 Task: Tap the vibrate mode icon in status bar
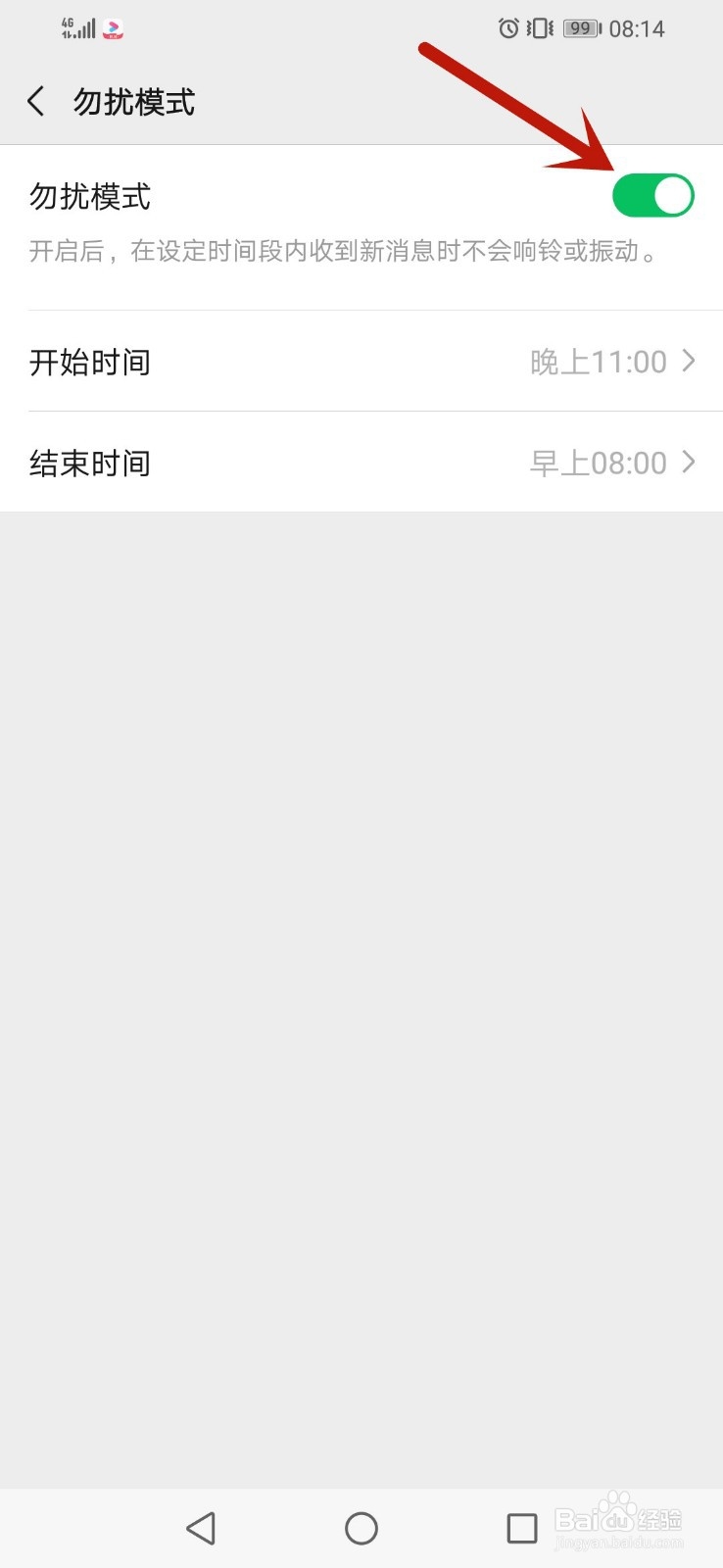538,28
